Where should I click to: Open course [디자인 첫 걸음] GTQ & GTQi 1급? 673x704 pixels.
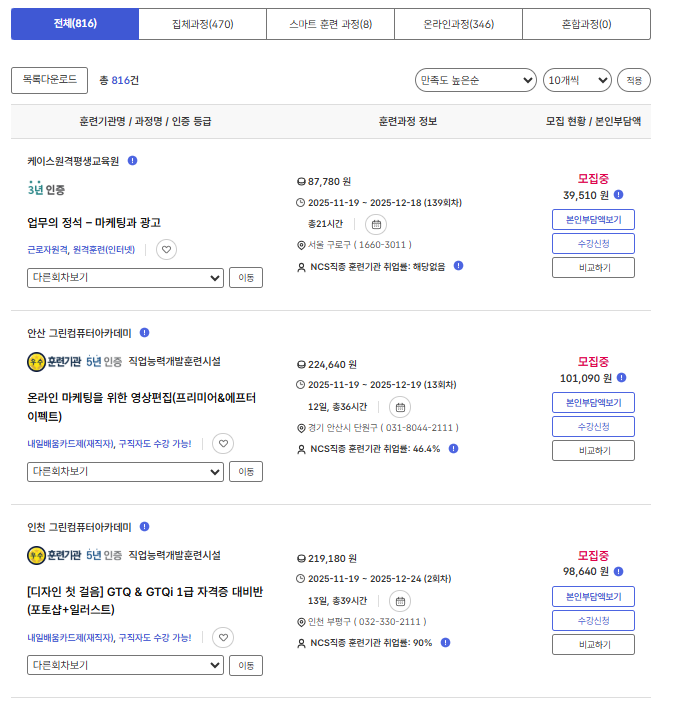[x=144, y=600]
